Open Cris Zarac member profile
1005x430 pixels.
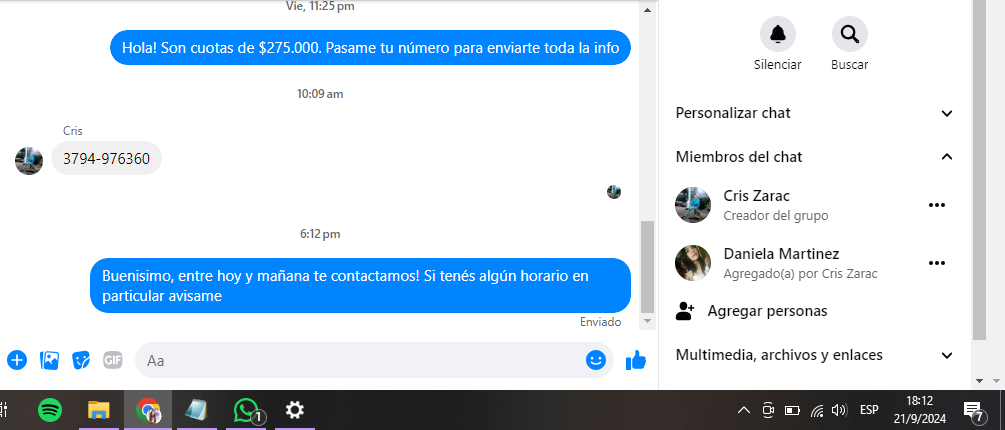(756, 196)
